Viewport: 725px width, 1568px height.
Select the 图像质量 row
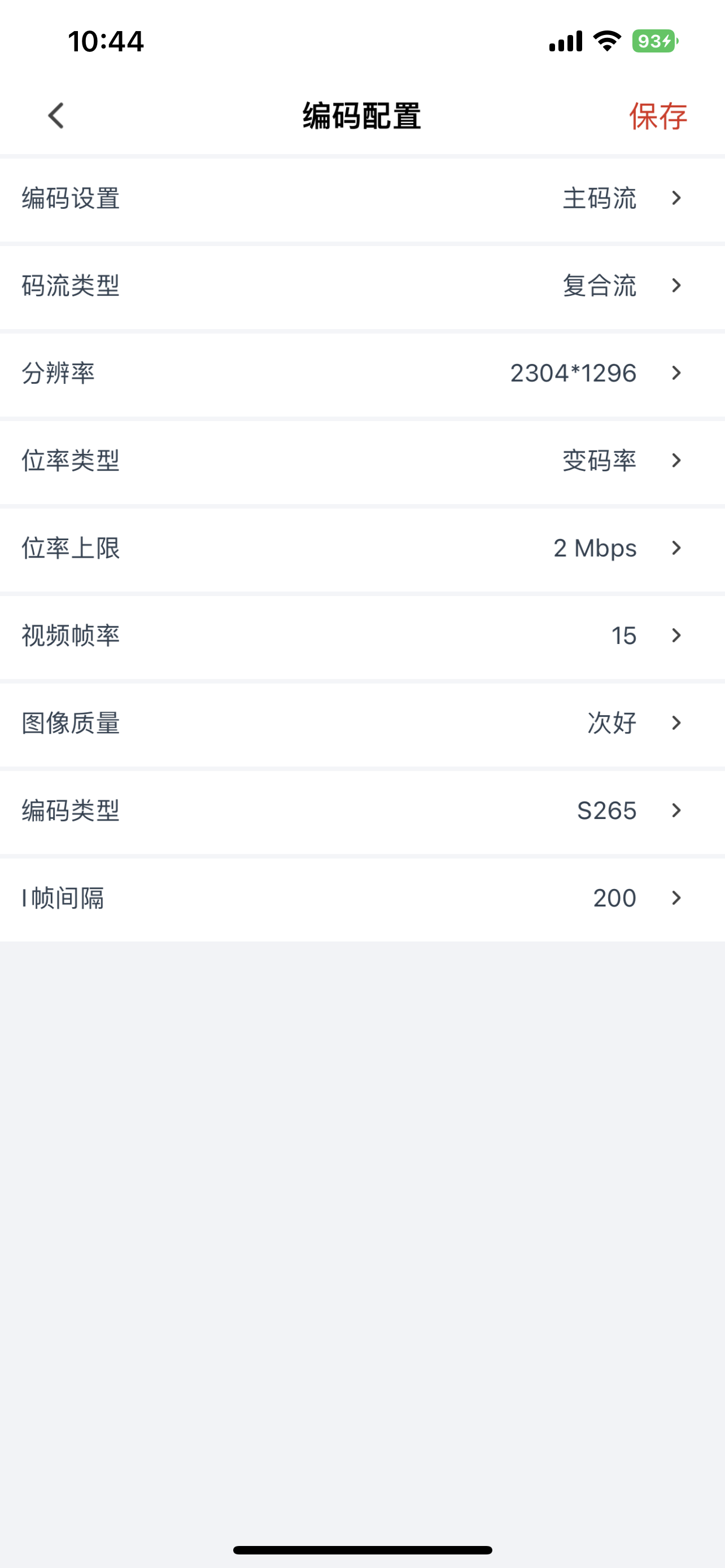tap(362, 724)
